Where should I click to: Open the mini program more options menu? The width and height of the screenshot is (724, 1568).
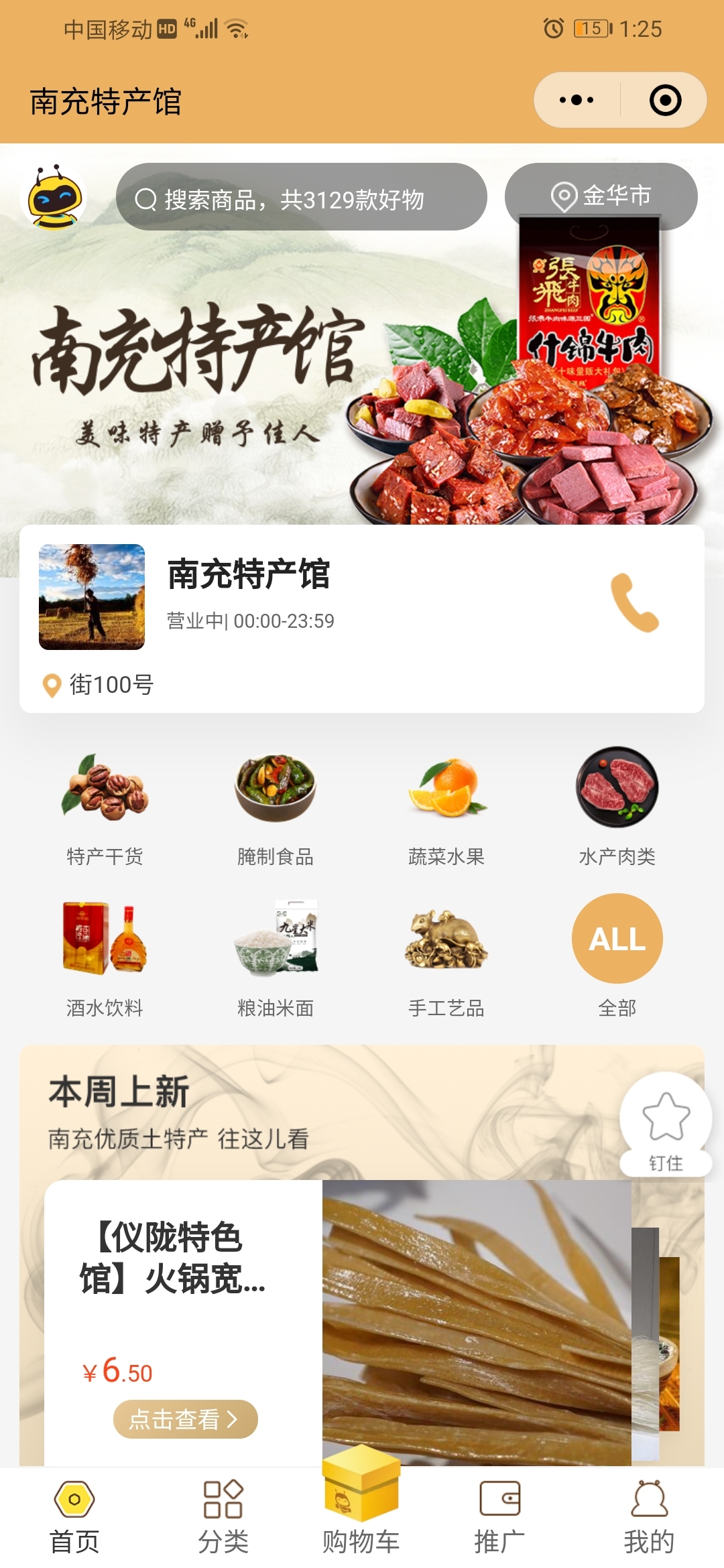[577, 101]
